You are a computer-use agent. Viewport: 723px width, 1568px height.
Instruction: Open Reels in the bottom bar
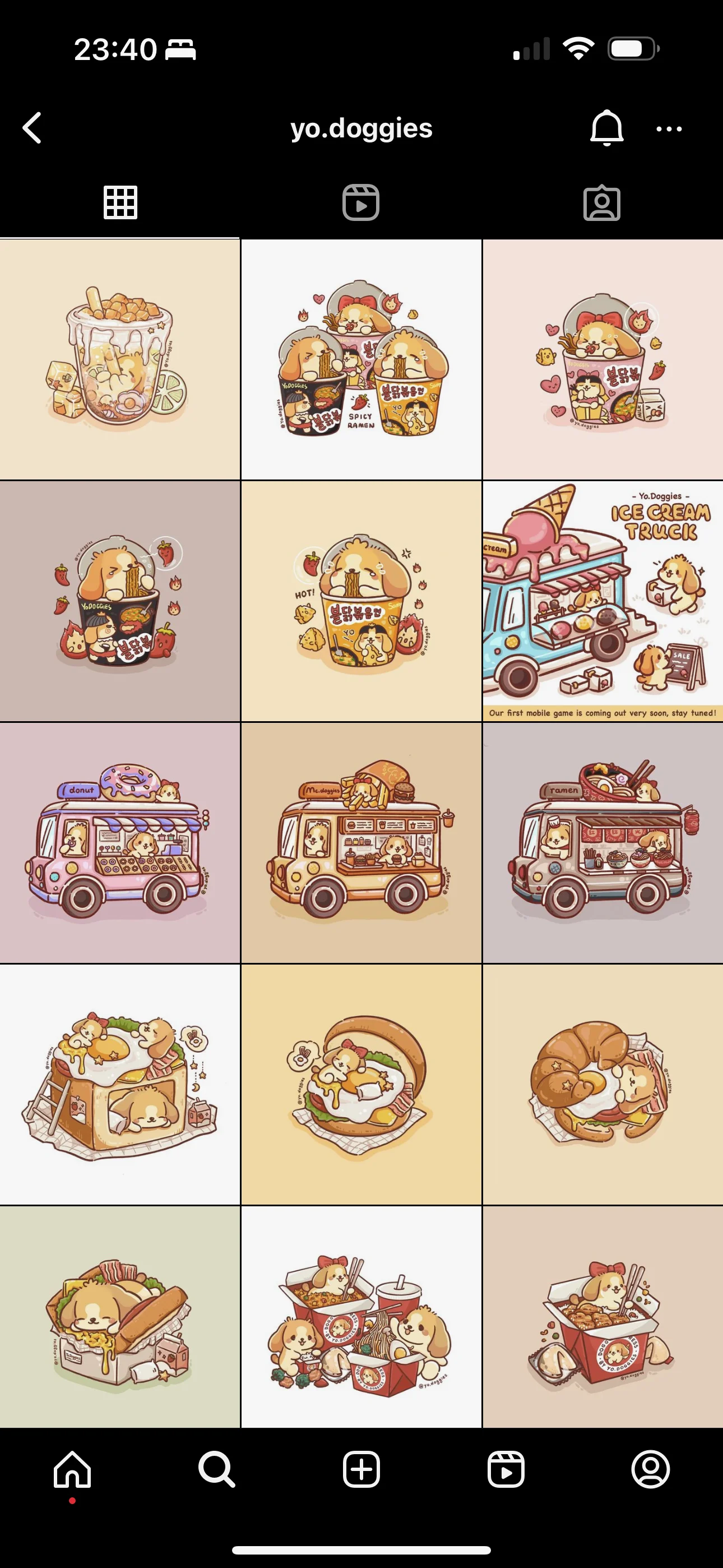[x=506, y=1469]
